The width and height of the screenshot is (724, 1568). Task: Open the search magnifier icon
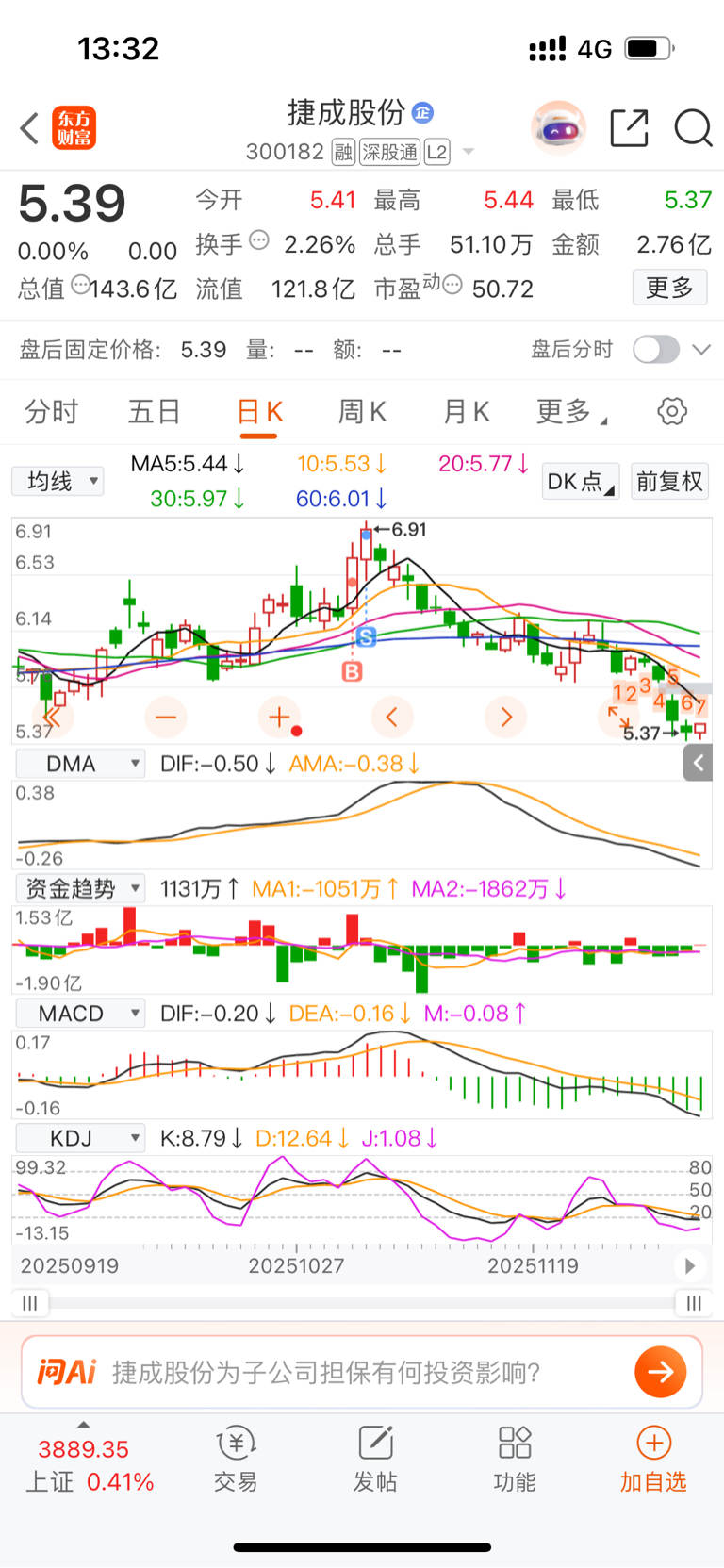click(693, 128)
